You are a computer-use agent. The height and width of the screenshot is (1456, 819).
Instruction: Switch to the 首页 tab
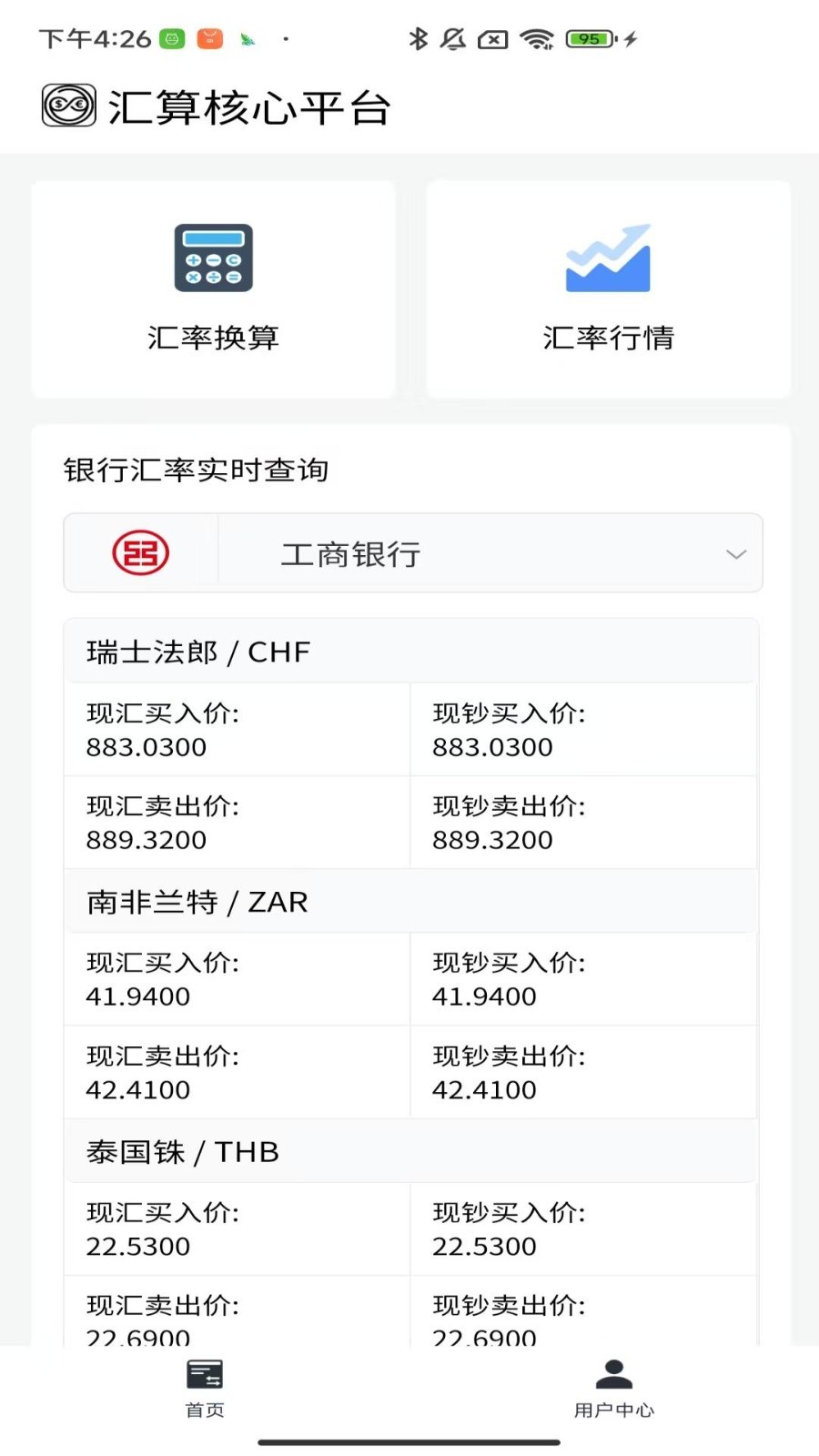coord(205,1389)
